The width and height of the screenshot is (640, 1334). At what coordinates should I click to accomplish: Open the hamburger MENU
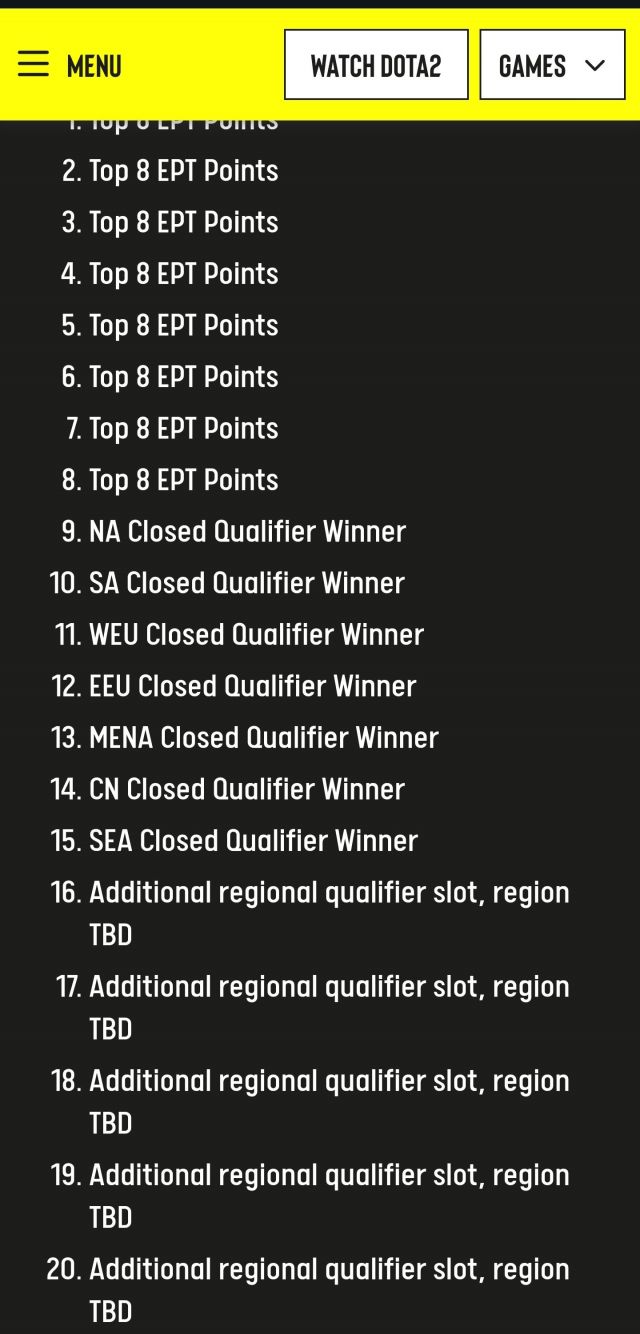(70, 66)
